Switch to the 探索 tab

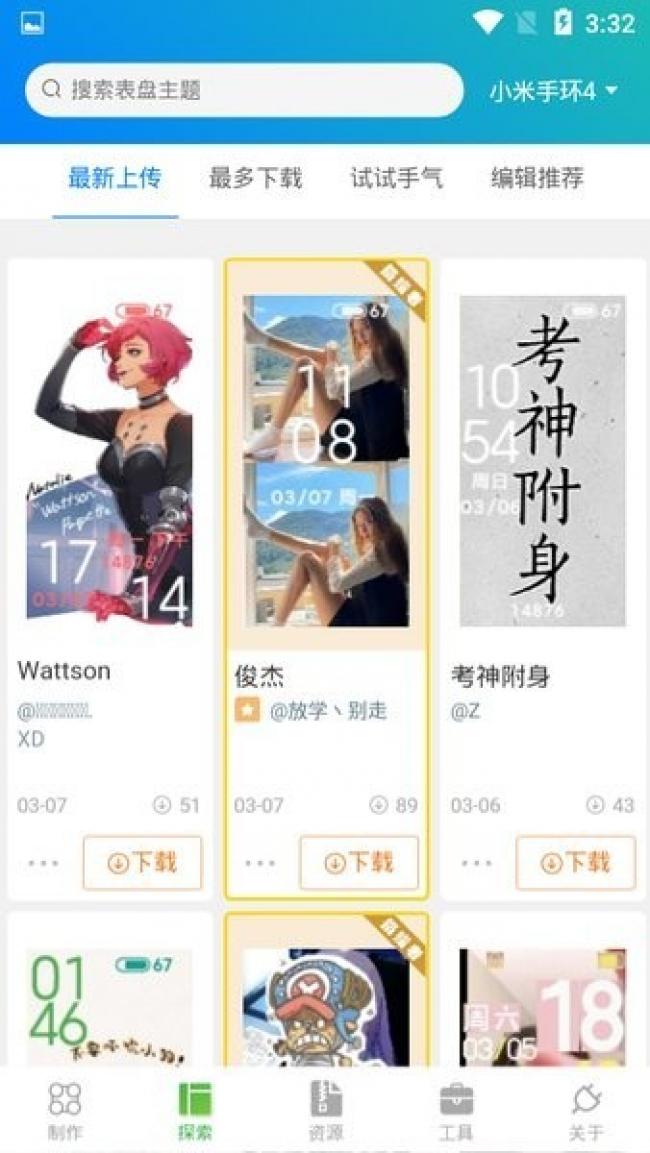195,1110
